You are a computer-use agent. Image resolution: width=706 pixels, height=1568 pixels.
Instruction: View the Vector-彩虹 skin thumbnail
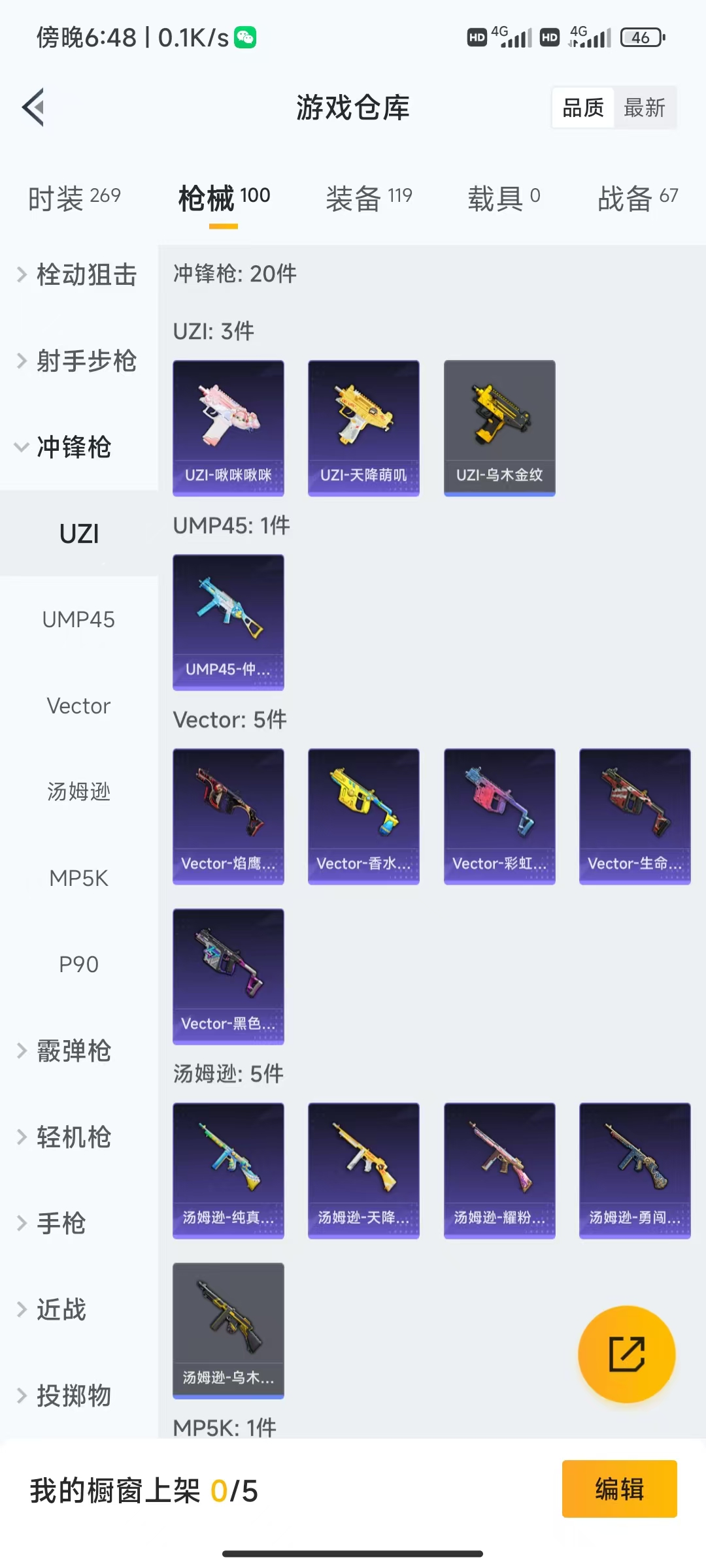499,815
